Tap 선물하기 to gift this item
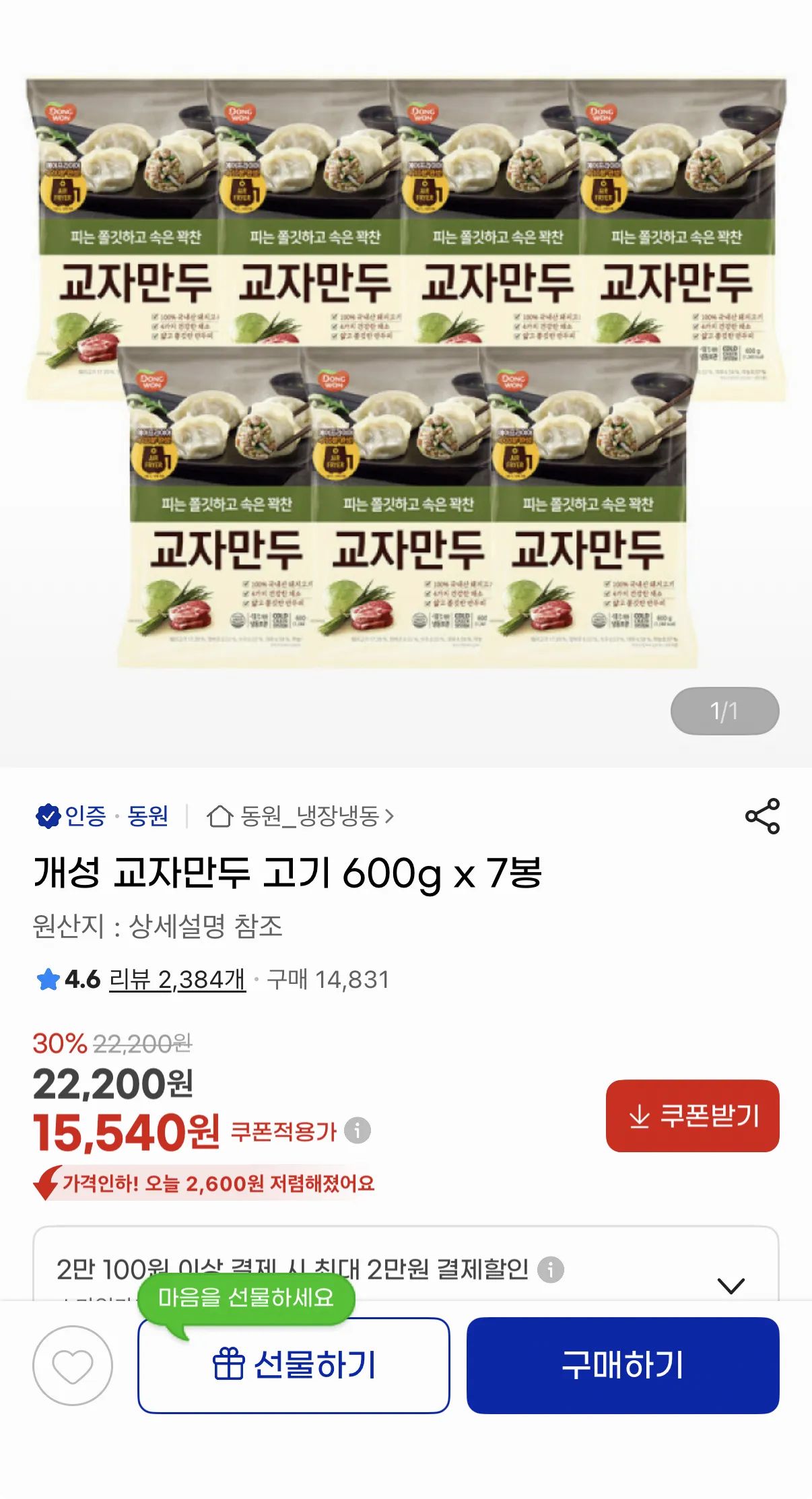Image resolution: width=812 pixels, height=1499 pixels. 294,1366
